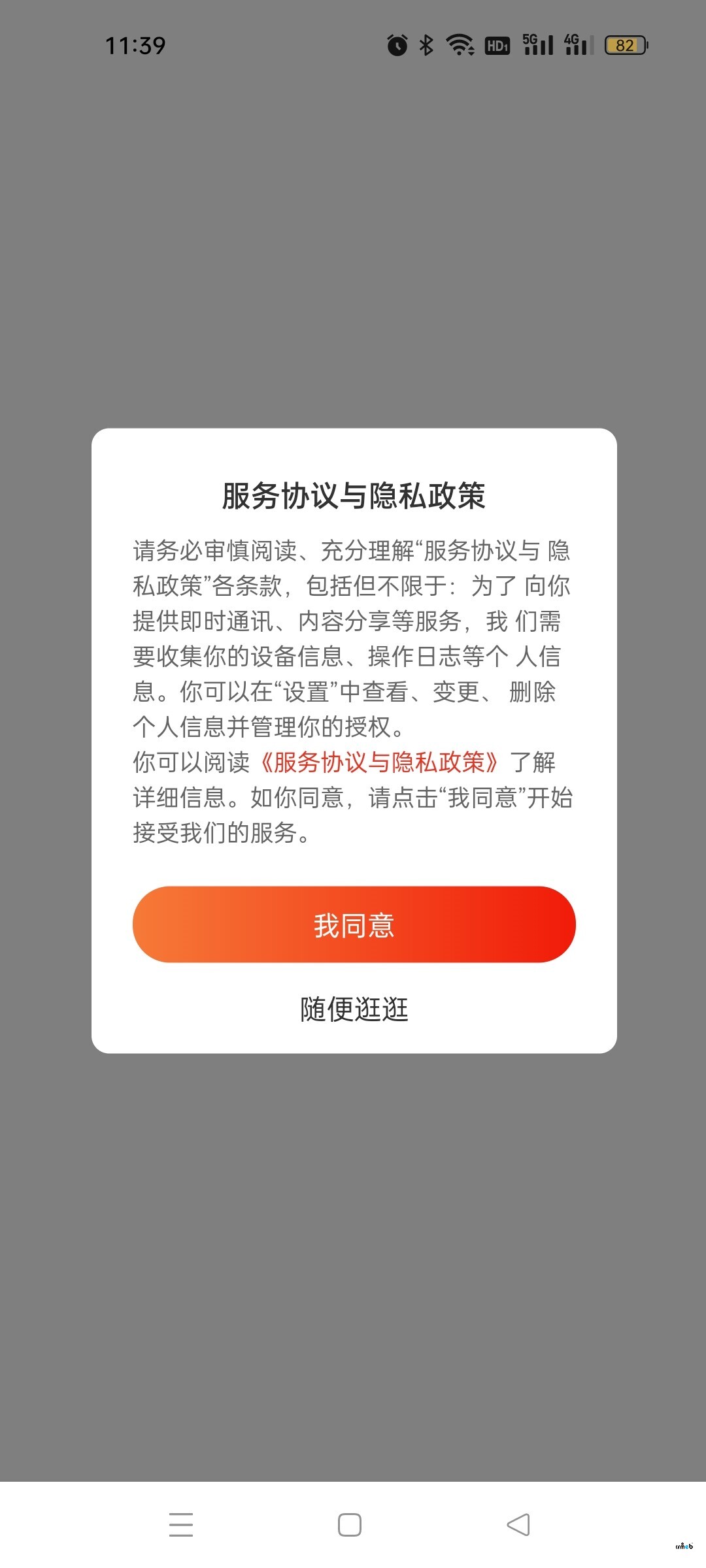Choose 随便逛逛 to browse without agreeing
Screen dimensions: 706x1568
click(x=354, y=1009)
